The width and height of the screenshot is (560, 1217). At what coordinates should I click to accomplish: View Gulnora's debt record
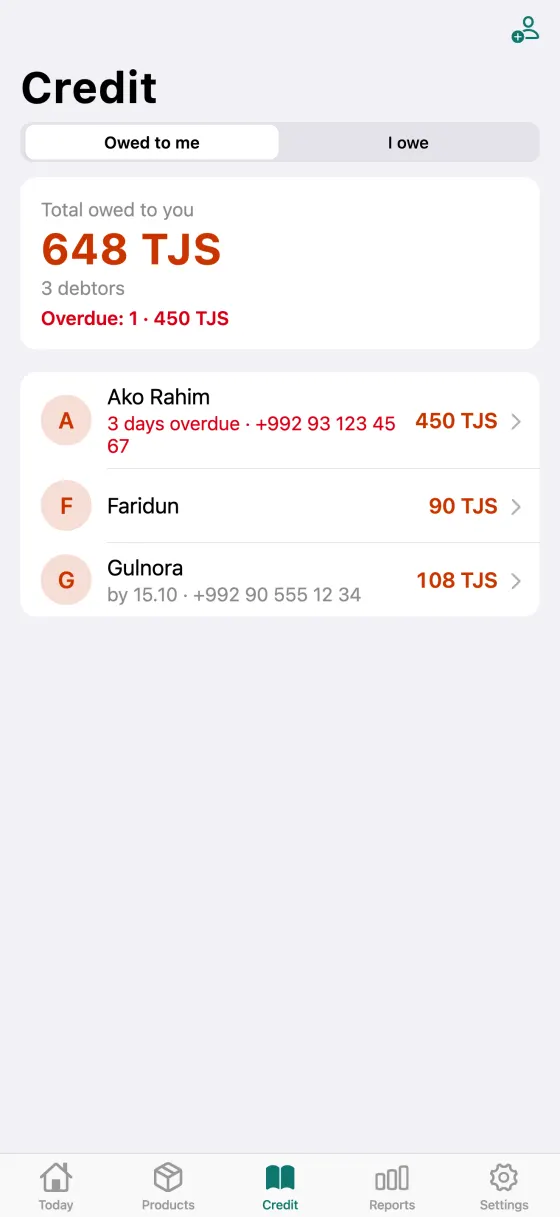tap(280, 580)
